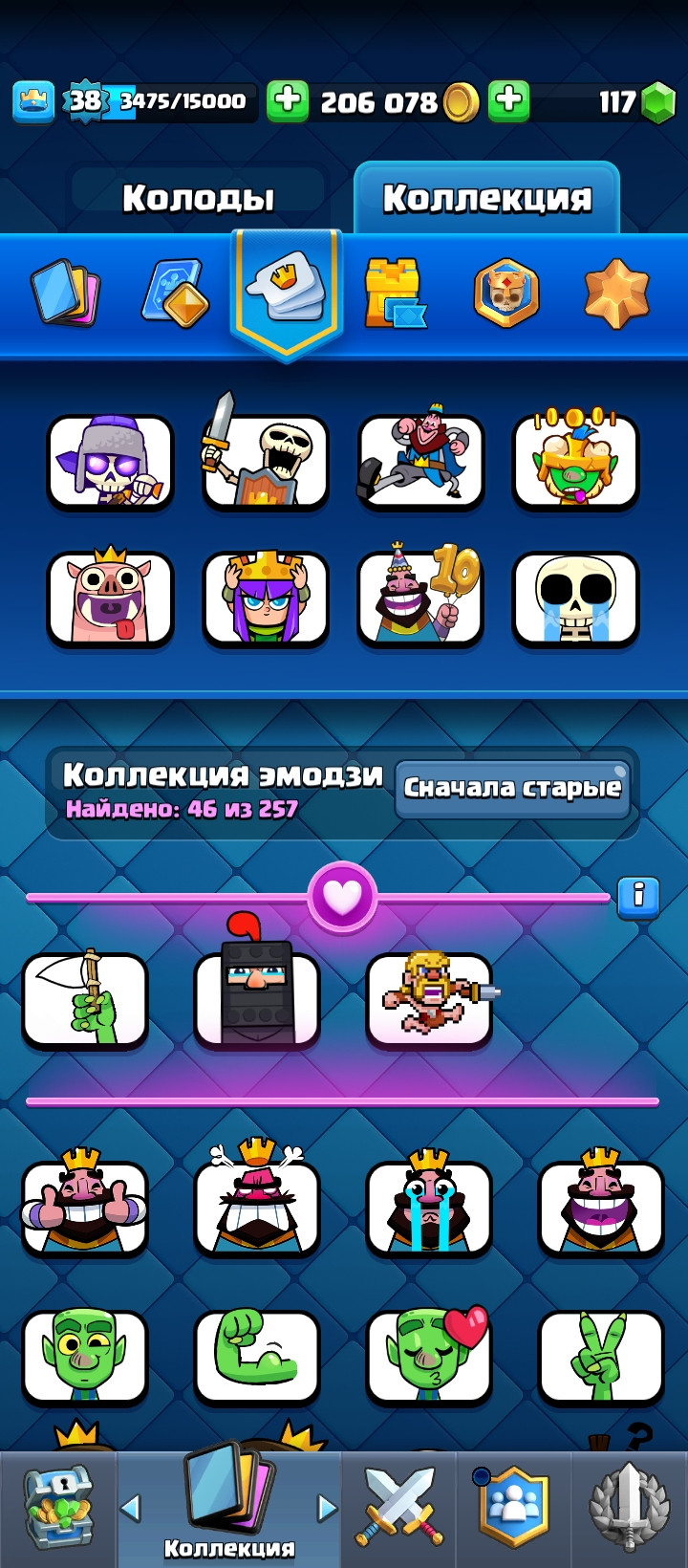Change sort order via Сначала старые
The width and height of the screenshot is (688, 1568).
513,788
